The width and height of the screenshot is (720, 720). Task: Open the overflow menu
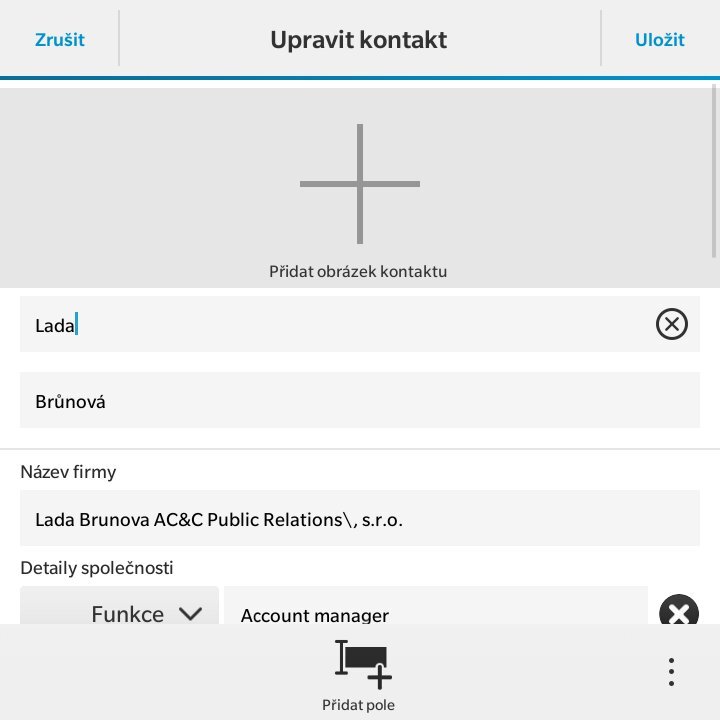(671, 672)
